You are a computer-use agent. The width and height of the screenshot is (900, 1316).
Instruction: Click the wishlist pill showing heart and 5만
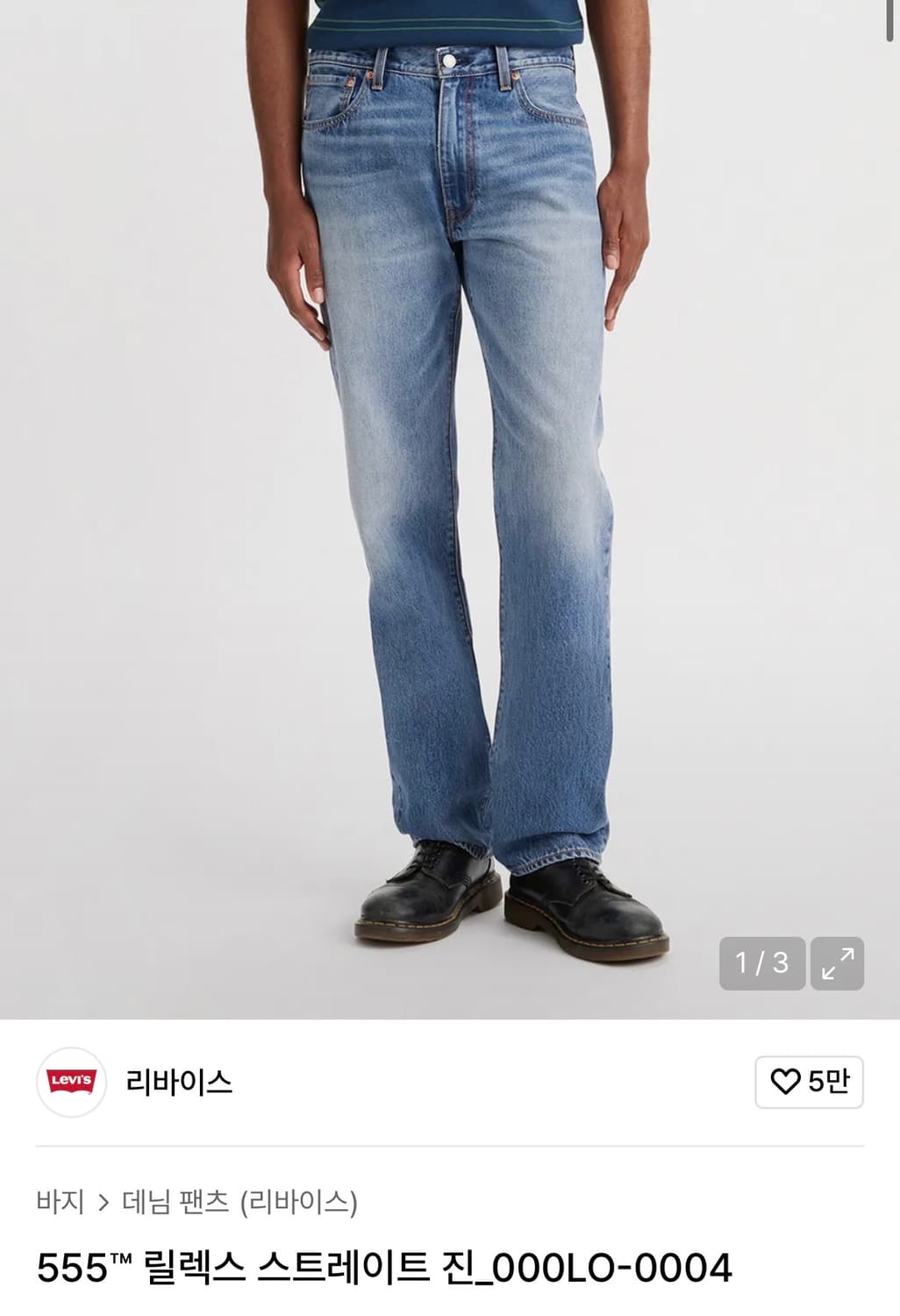pyautogui.click(x=809, y=1083)
